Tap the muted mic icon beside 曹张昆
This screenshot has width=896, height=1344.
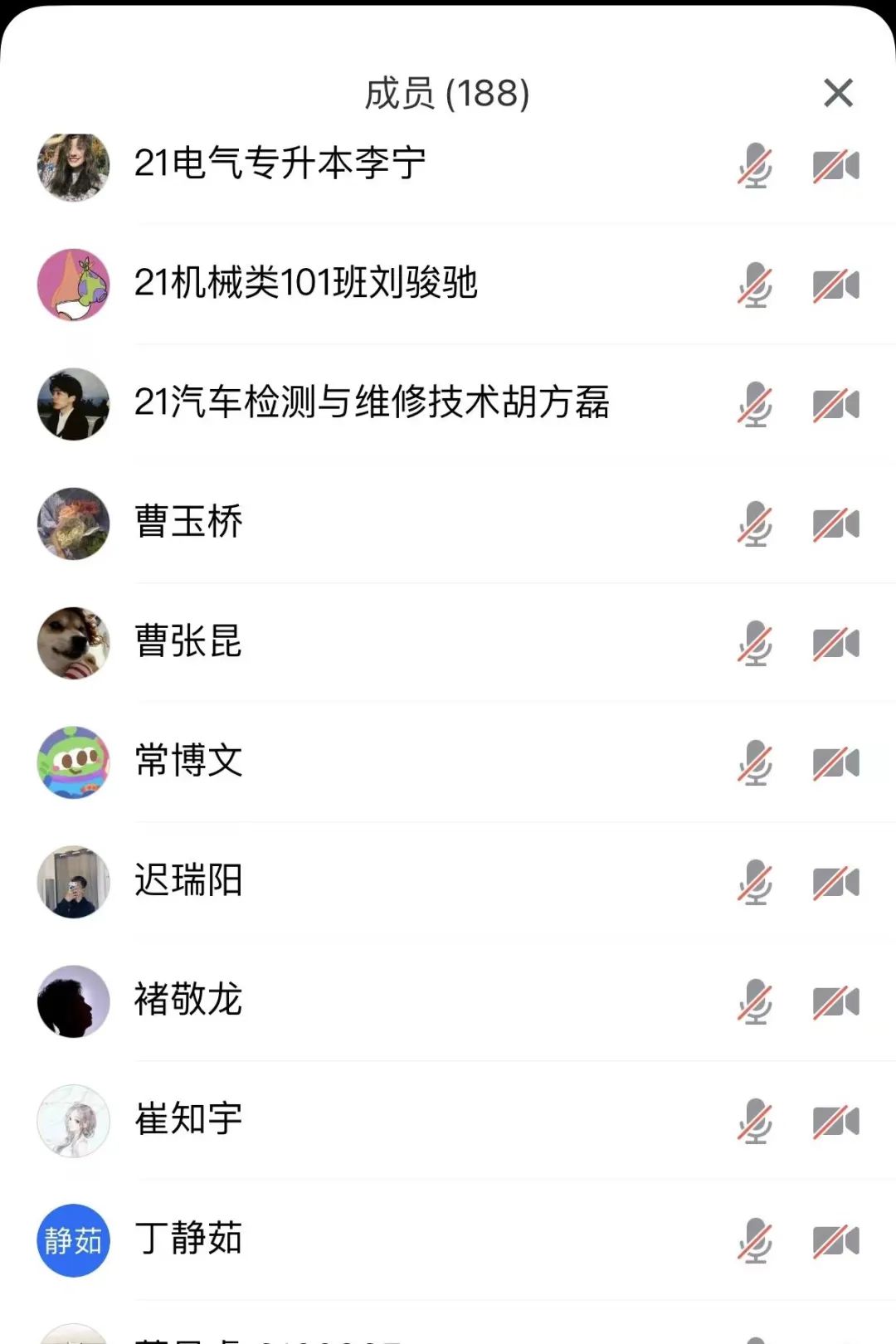click(x=755, y=644)
